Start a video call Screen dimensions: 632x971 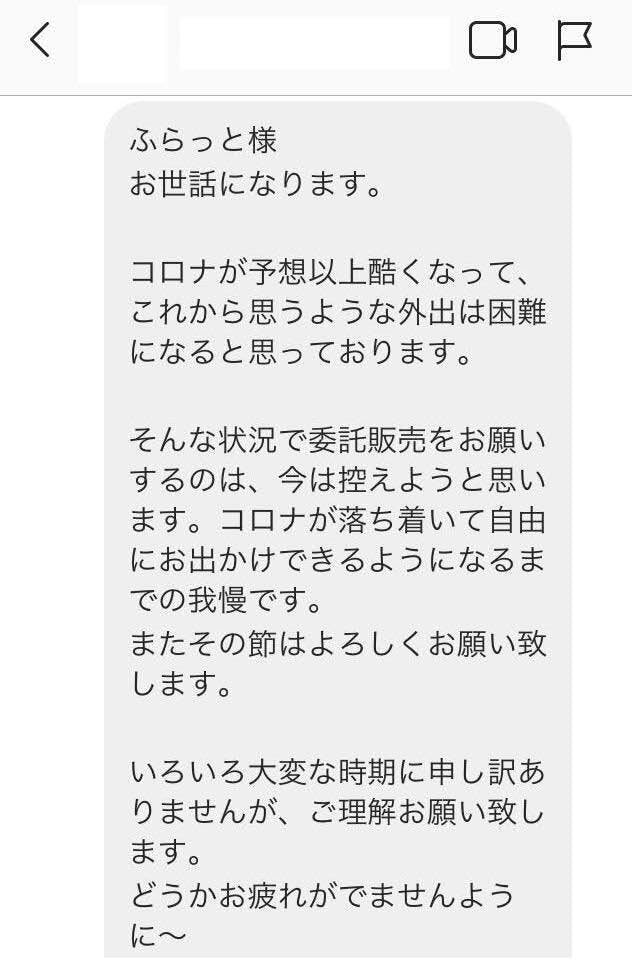click(493, 41)
